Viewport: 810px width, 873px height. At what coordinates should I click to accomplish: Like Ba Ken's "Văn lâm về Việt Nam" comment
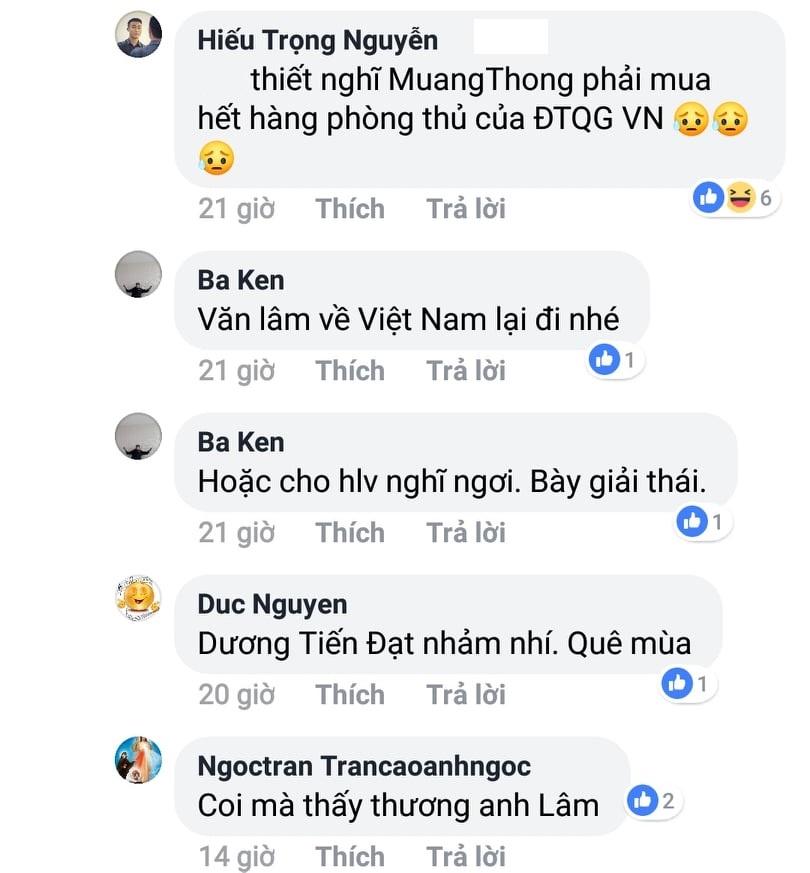tap(350, 371)
